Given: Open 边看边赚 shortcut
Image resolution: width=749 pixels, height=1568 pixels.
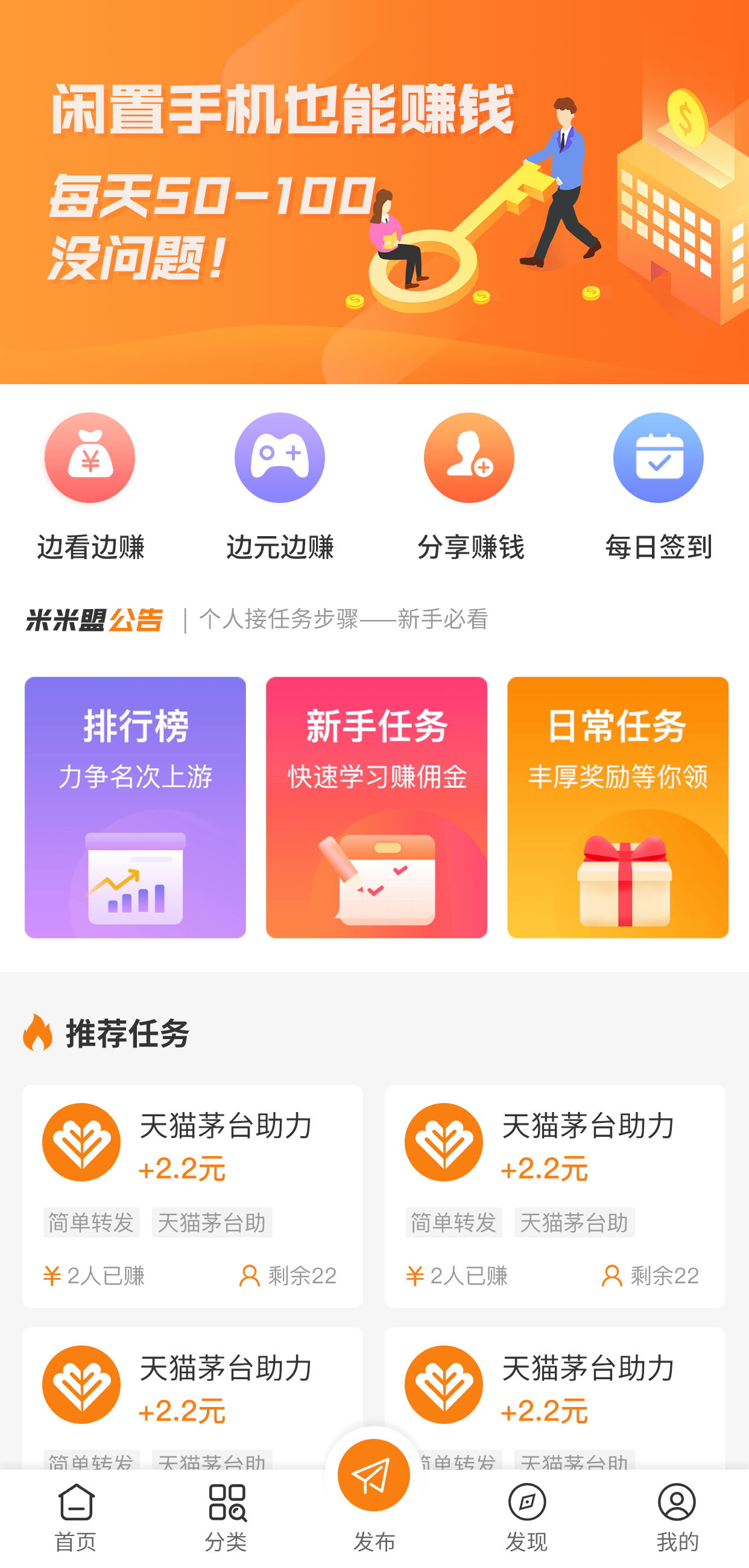Looking at the screenshot, I should pos(90,485).
